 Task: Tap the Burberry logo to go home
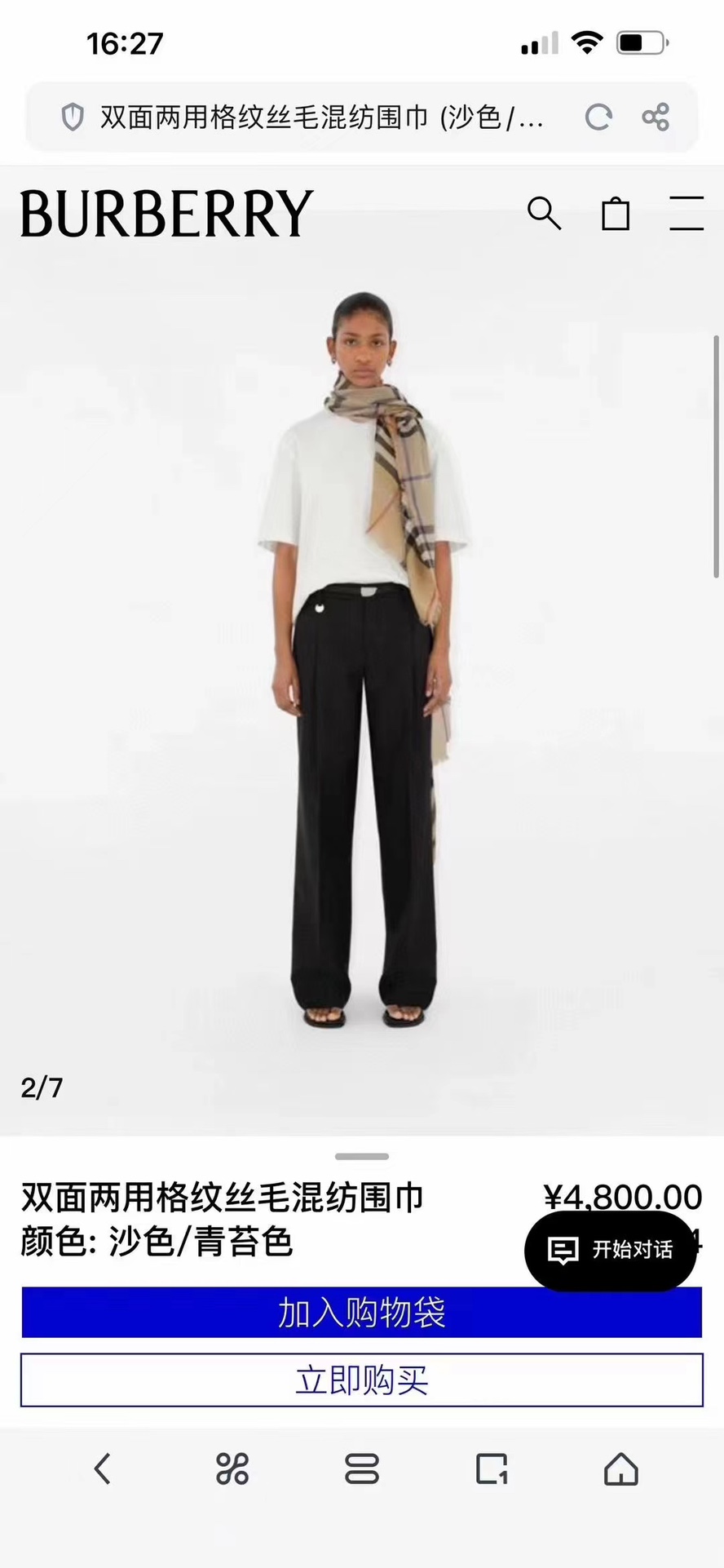click(x=166, y=214)
